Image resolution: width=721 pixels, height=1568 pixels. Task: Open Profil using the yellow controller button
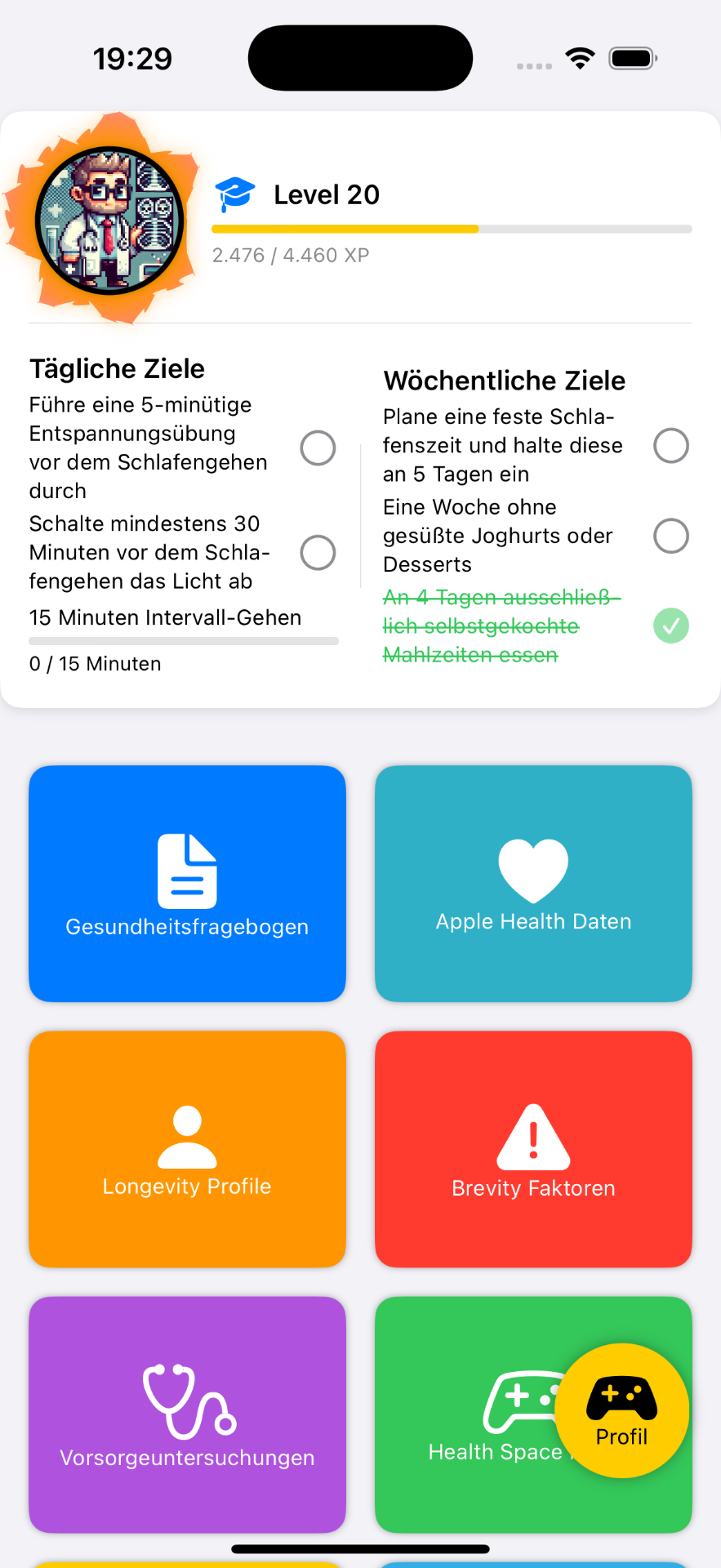click(x=622, y=1411)
